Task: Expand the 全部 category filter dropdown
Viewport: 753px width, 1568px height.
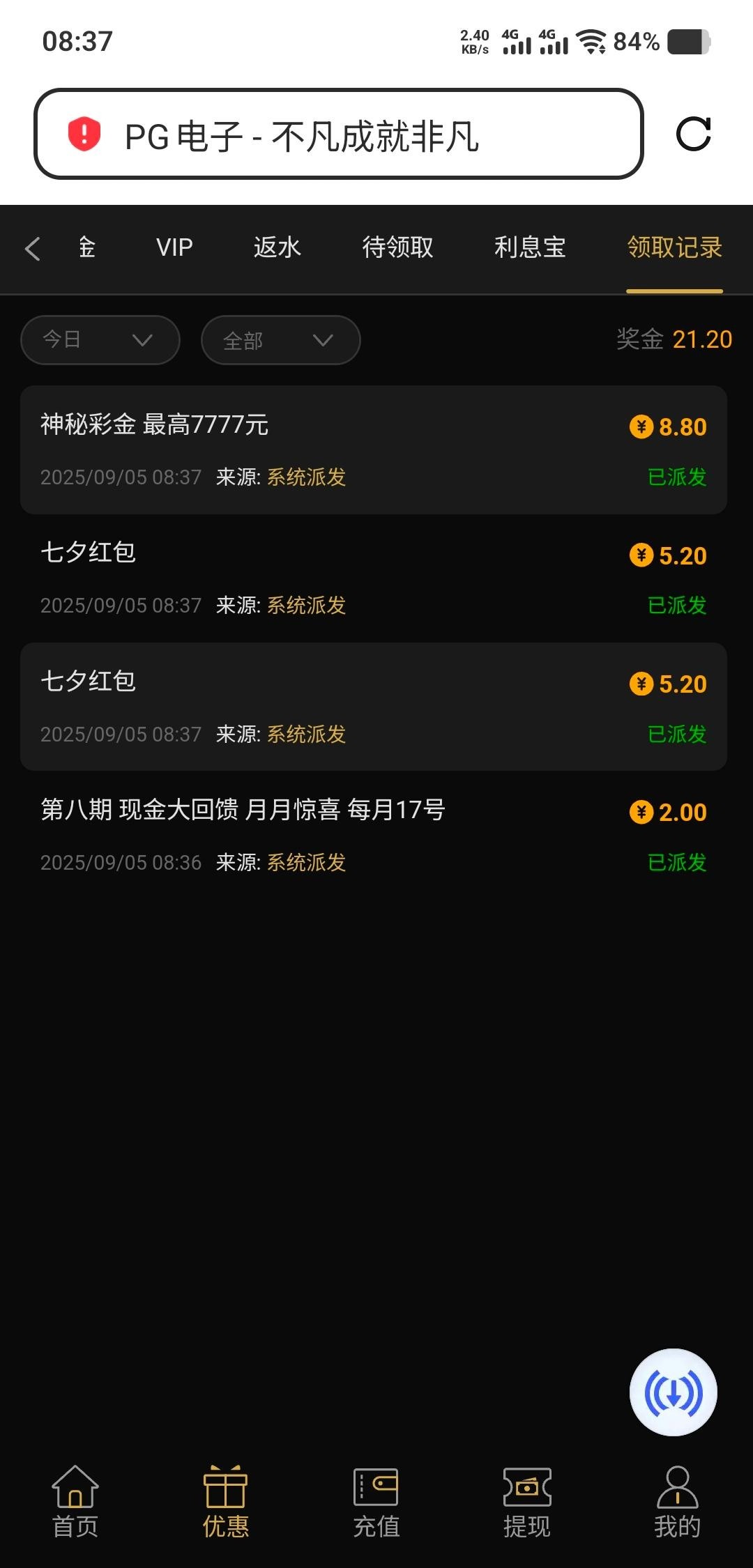Action: click(280, 340)
